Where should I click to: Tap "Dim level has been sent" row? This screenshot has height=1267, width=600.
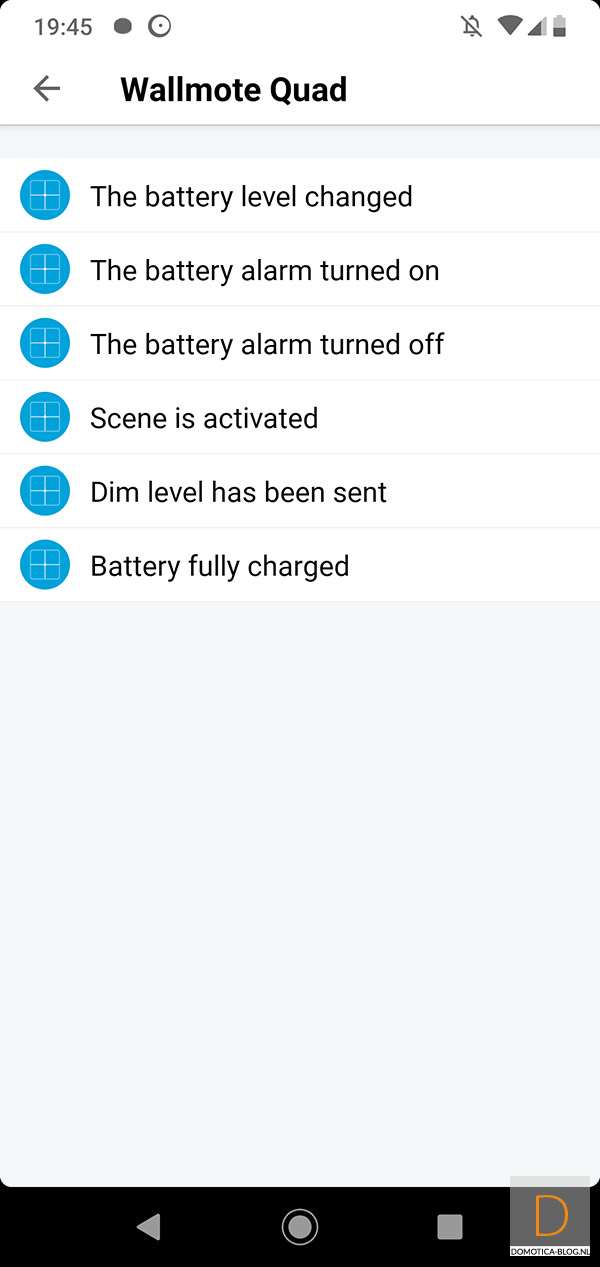(238, 492)
